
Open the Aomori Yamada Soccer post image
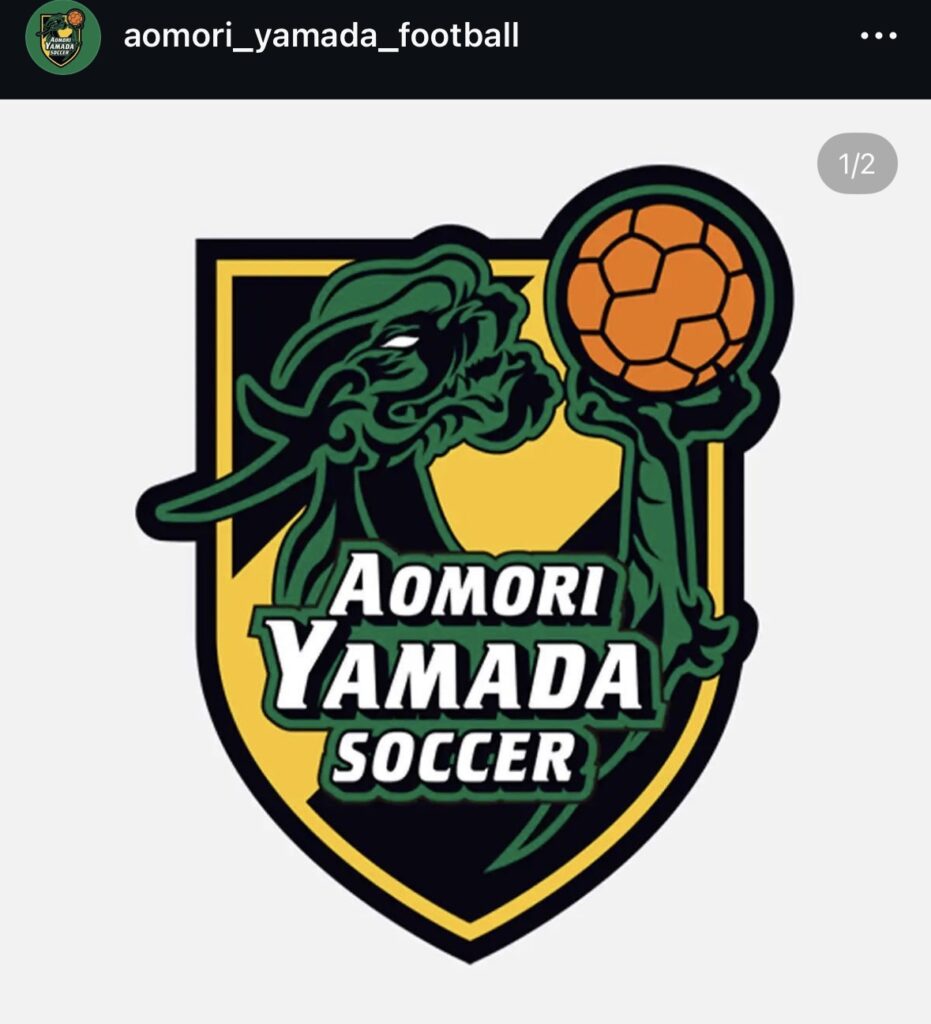[465, 560]
